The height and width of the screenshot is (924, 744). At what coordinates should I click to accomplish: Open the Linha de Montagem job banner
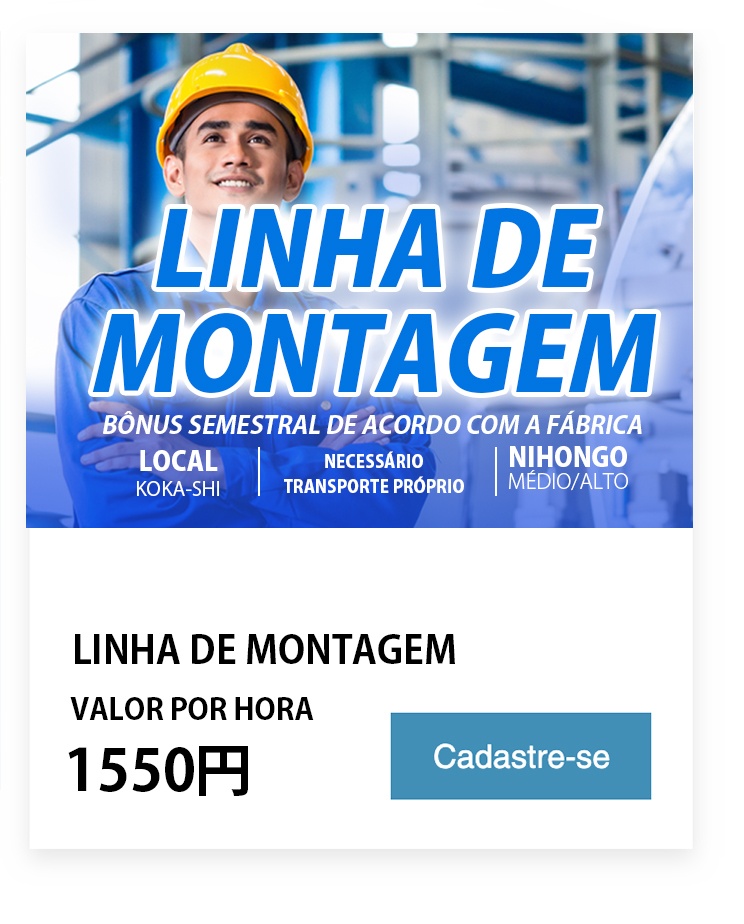[359, 280]
